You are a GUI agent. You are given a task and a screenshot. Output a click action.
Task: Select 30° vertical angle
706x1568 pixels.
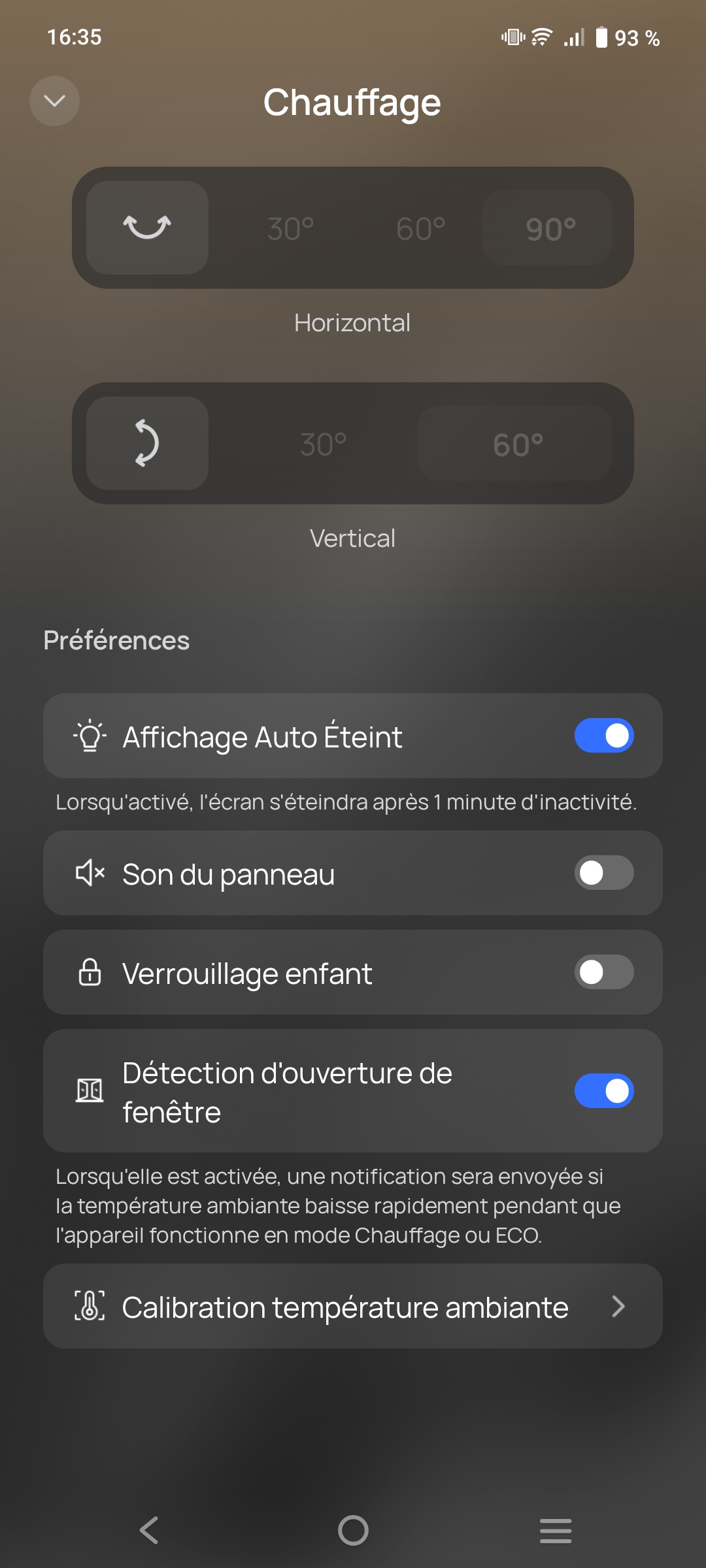[323, 444]
